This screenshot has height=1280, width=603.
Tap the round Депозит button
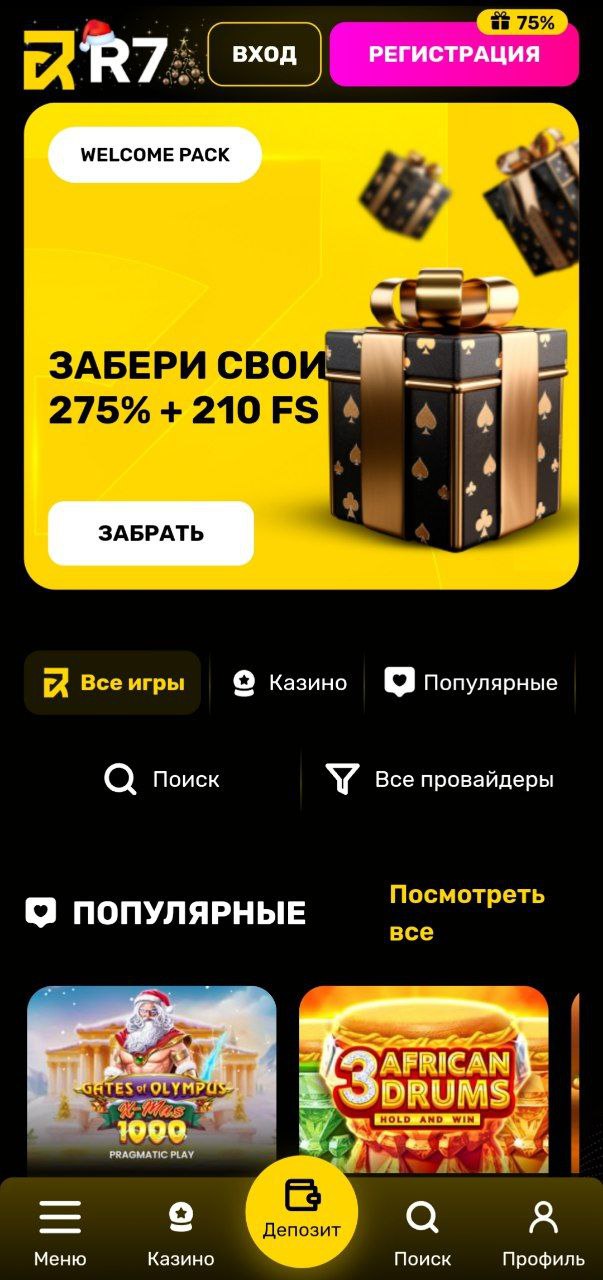(301, 1211)
